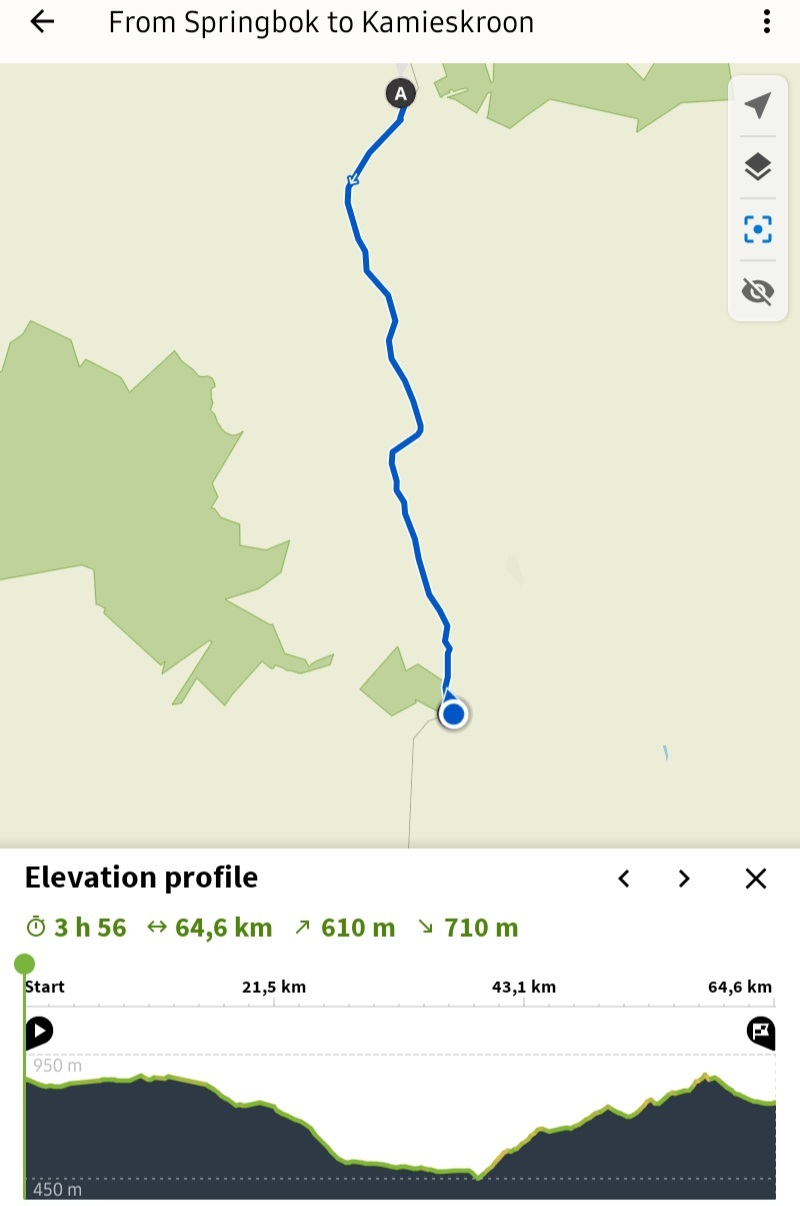This screenshot has width=800, height=1206.
Task: Open the map layers selector
Action: tap(758, 167)
